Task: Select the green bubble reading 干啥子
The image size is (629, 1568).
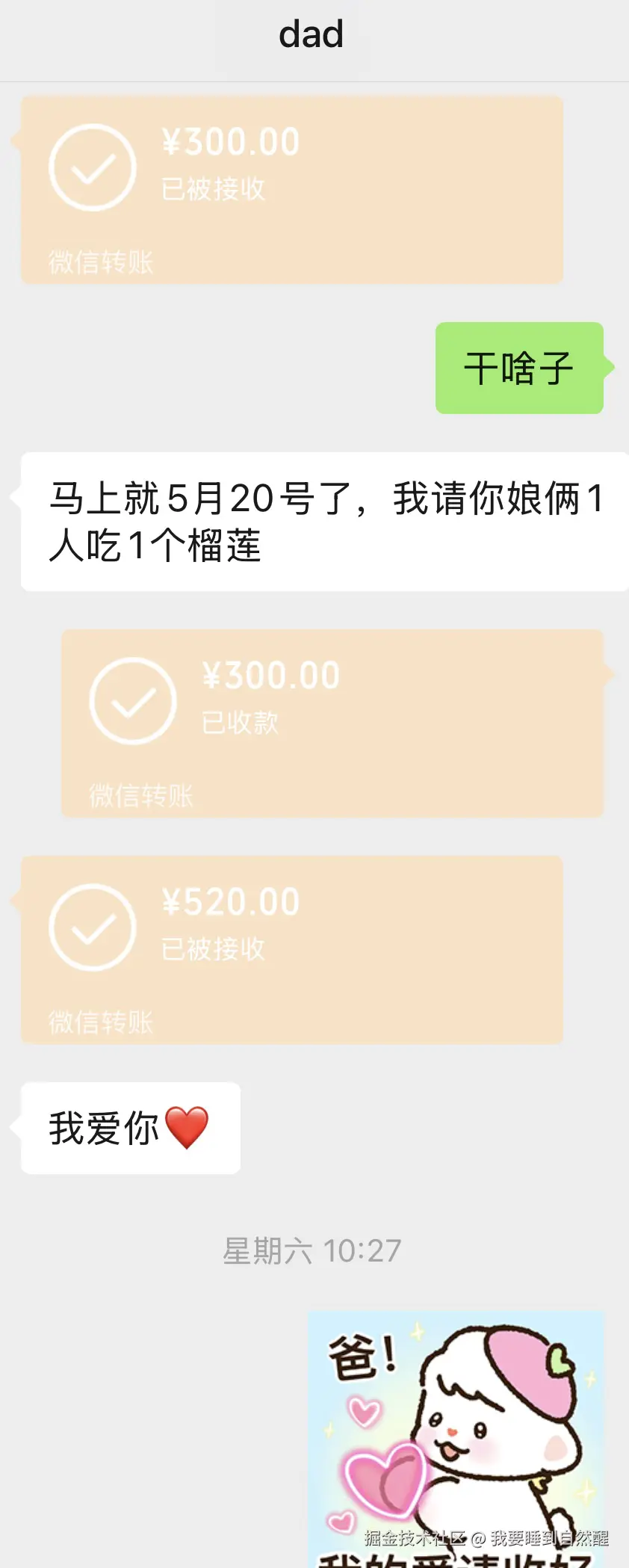Action: coord(519,368)
